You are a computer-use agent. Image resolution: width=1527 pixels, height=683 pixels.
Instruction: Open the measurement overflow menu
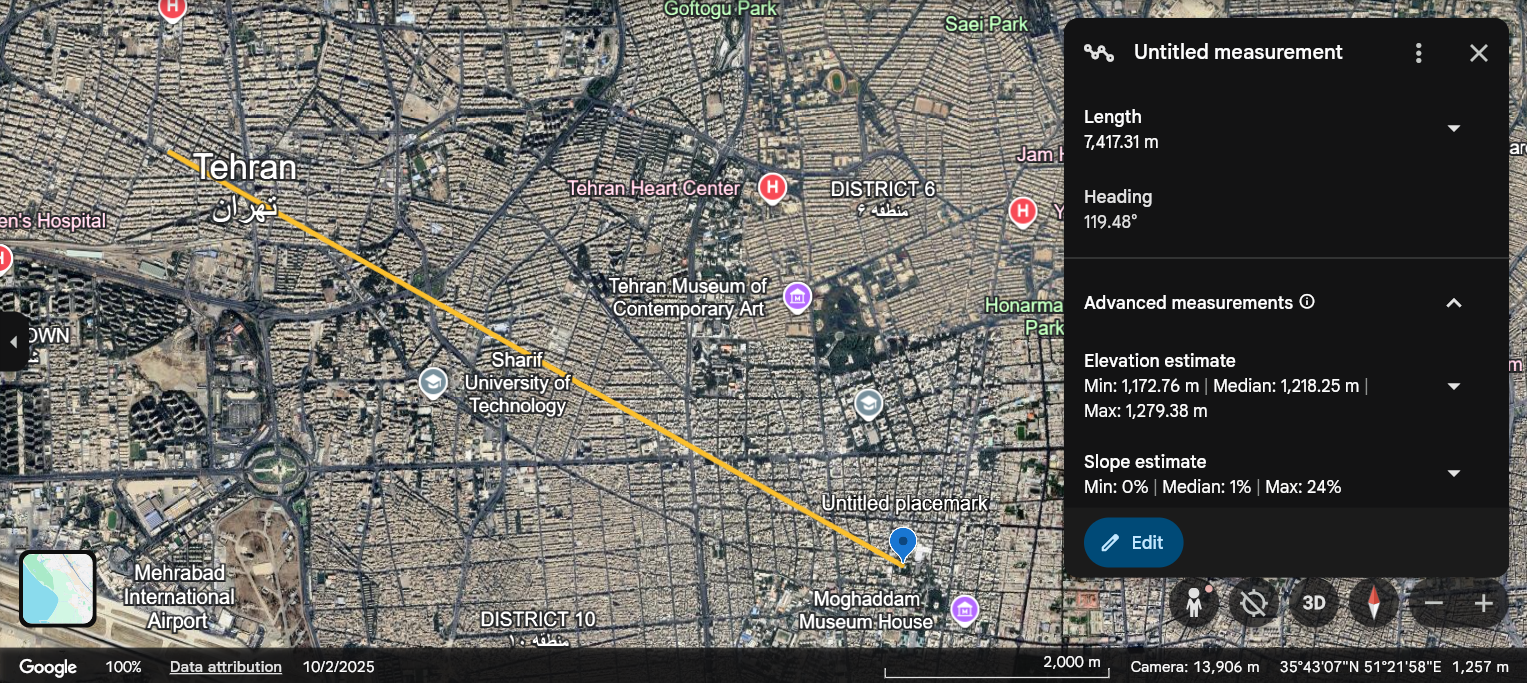[1418, 53]
